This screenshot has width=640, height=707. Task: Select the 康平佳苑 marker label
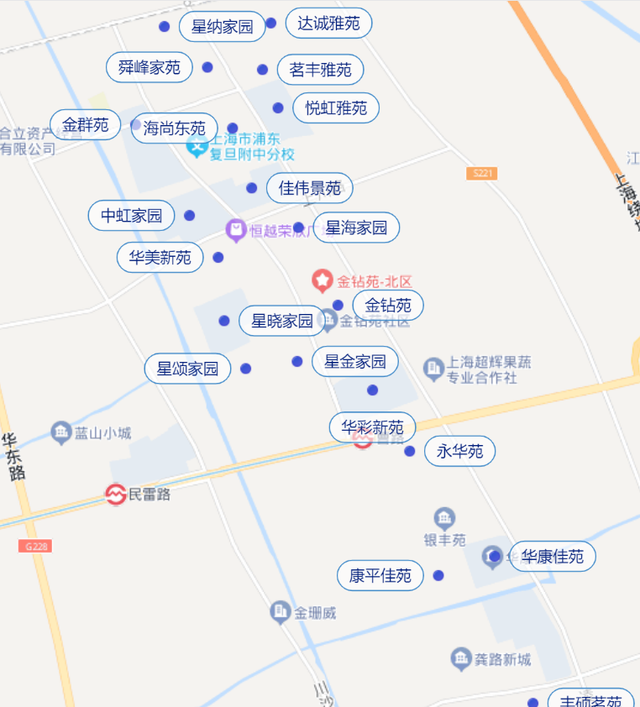(380, 576)
